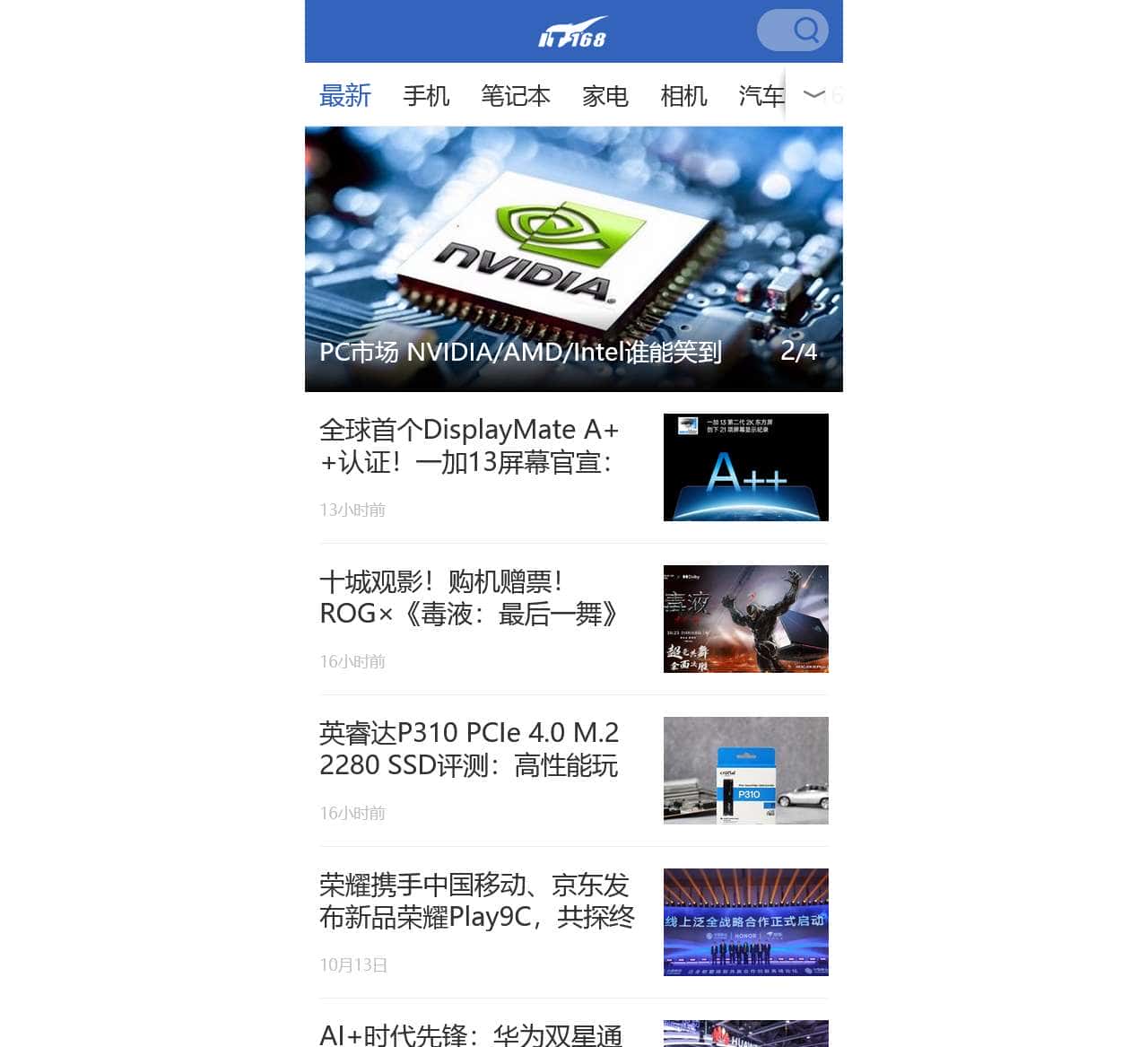View the 荣耀Play9C 中国移动 京东 article
Viewport: 1148px width, 1047px height.
(x=476, y=901)
